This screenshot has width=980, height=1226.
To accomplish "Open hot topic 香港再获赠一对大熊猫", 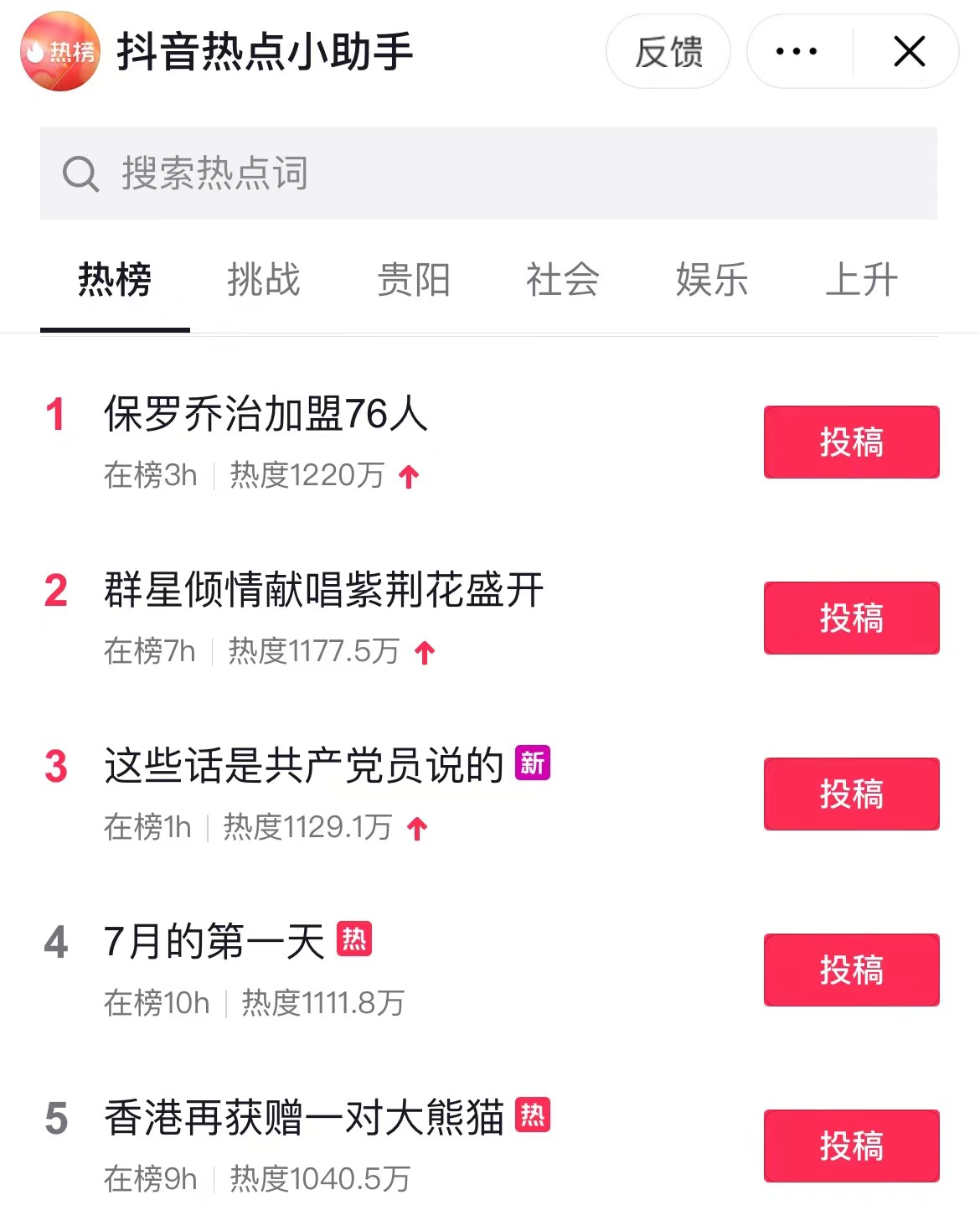I will tap(304, 1118).
